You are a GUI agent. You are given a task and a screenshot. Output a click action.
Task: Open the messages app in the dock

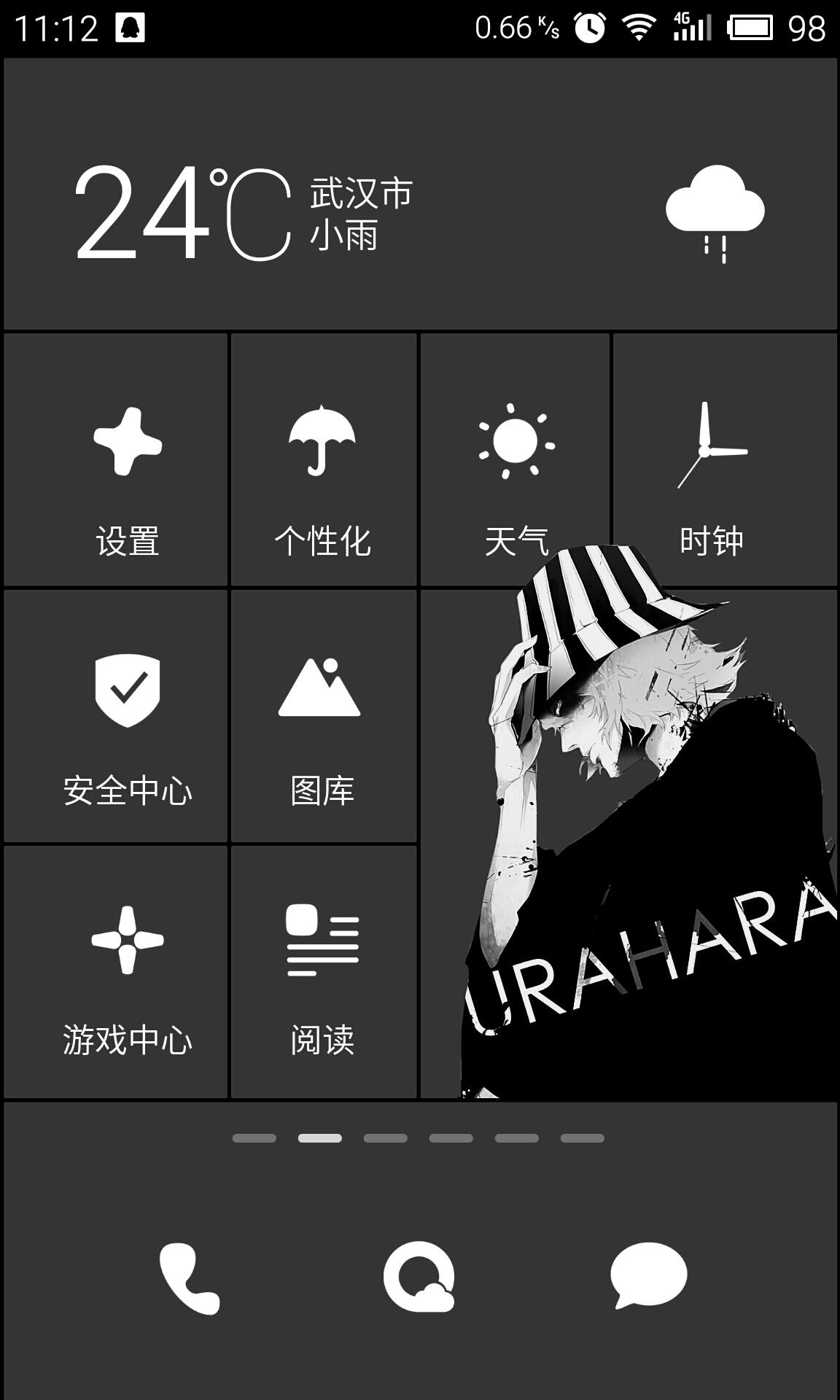648,1276
